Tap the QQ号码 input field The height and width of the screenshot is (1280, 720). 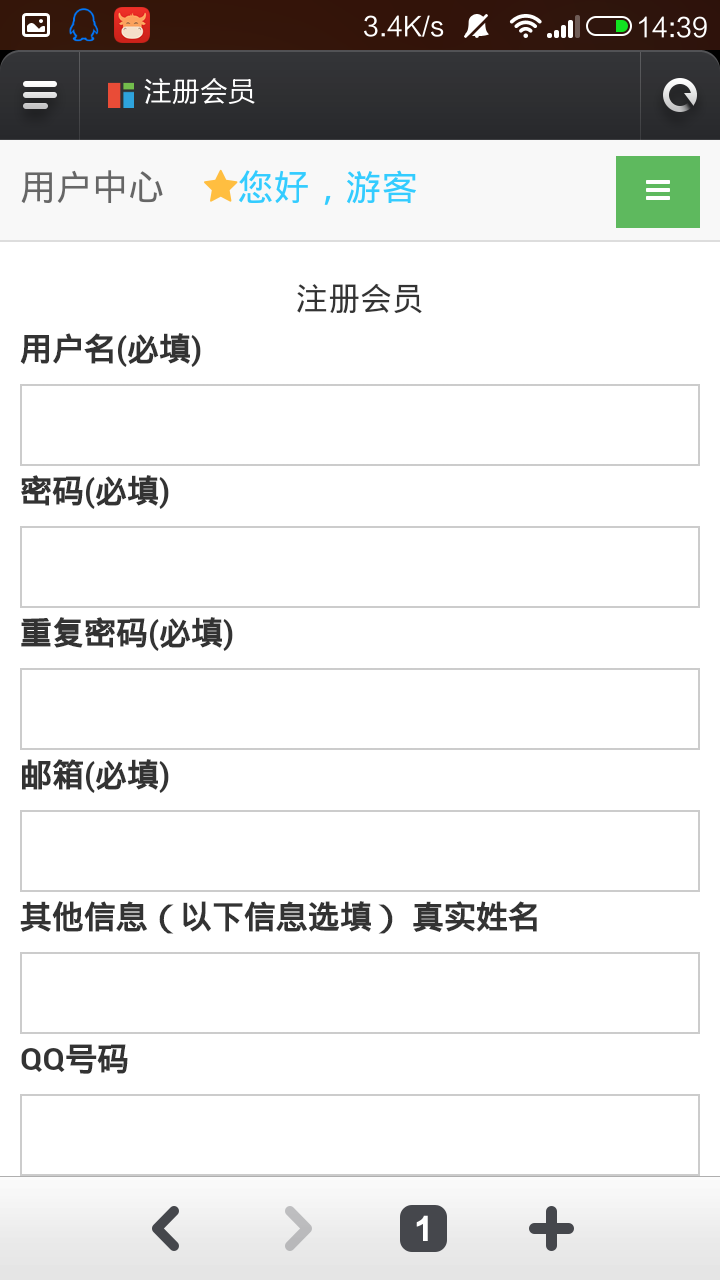pos(360,1135)
